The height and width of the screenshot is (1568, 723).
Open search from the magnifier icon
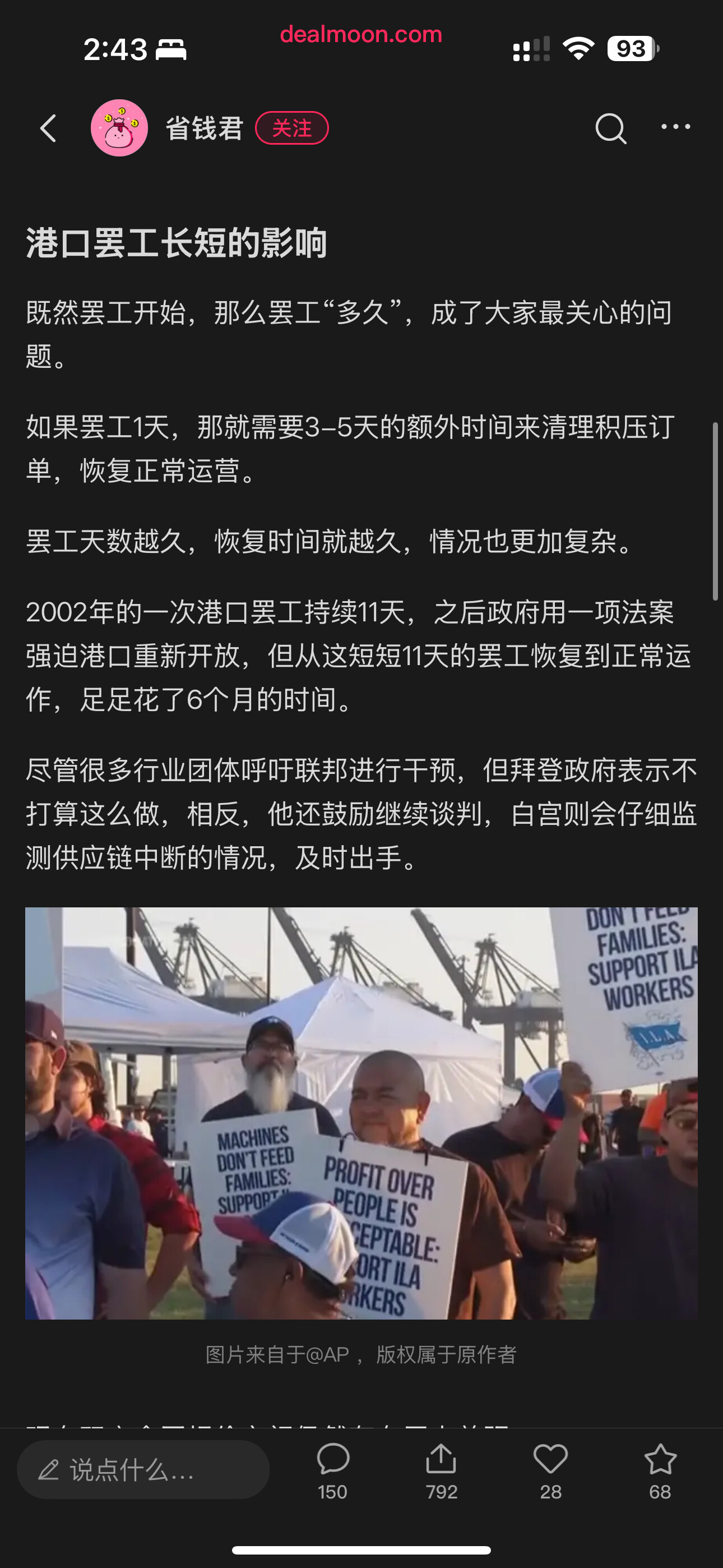[610, 128]
